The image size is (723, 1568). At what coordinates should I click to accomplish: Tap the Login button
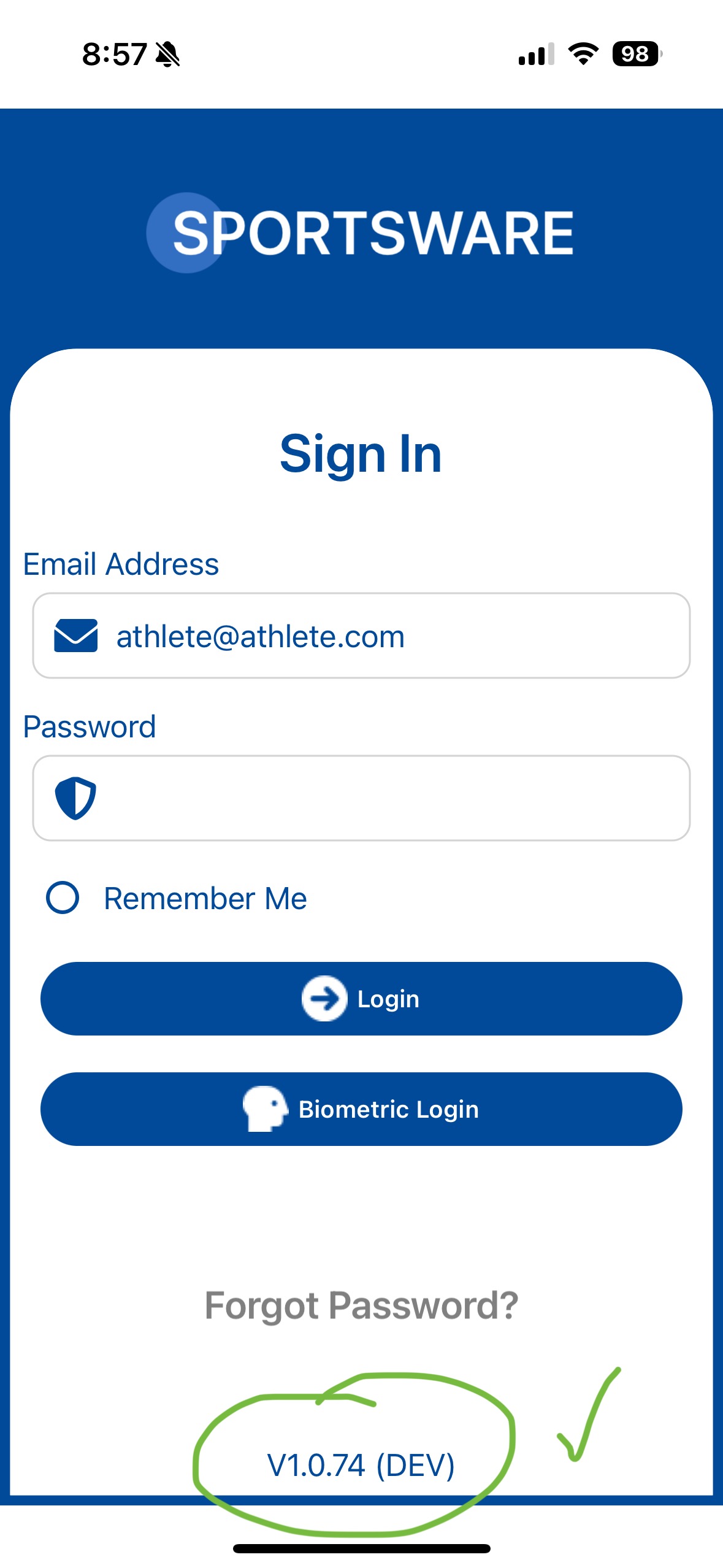pyautogui.click(x=361, y=999)
